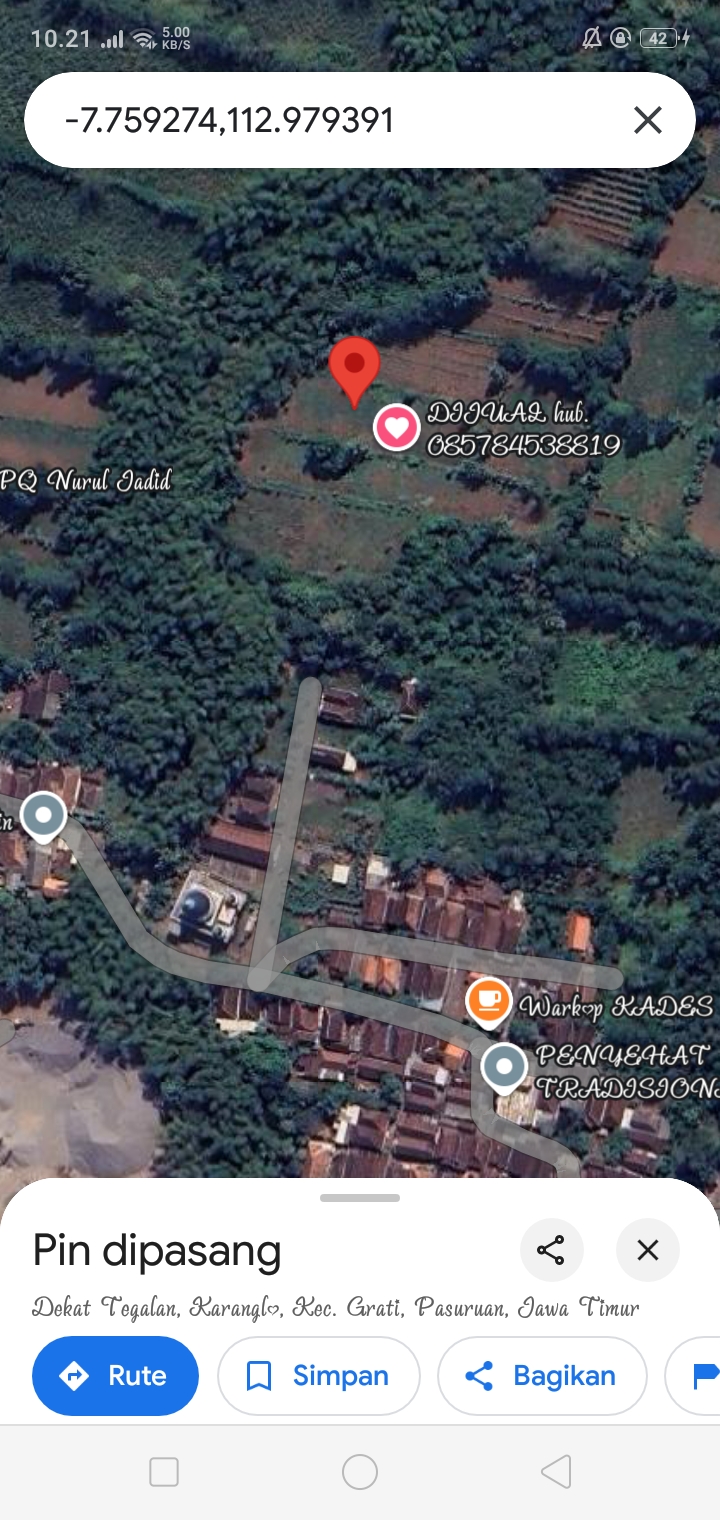Share pin using round share icon

(x=551, y=1250)
